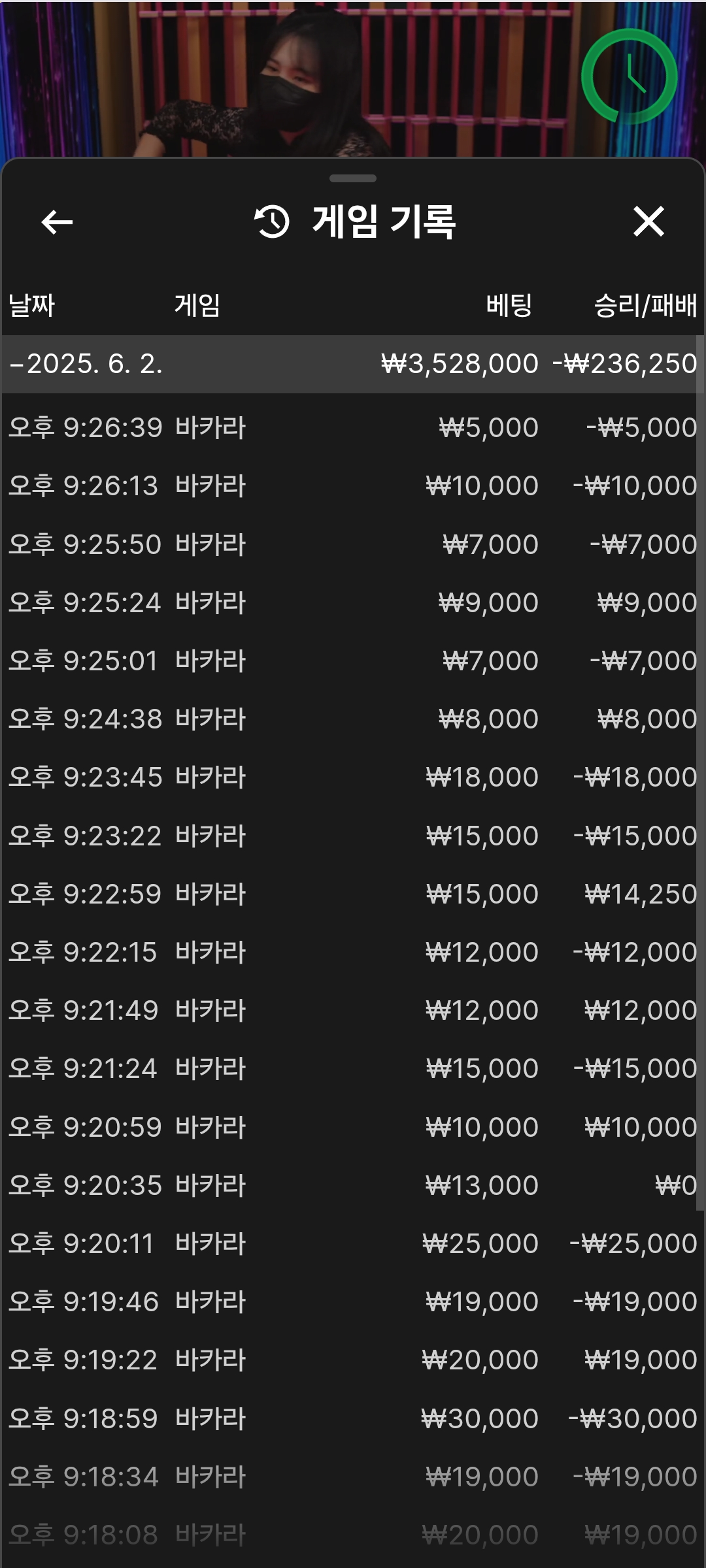Viewport: 706px width, 1568px height.
Task: Open the 오후 9:20:35 바카라 record
Action: (x=350, y=1185)
